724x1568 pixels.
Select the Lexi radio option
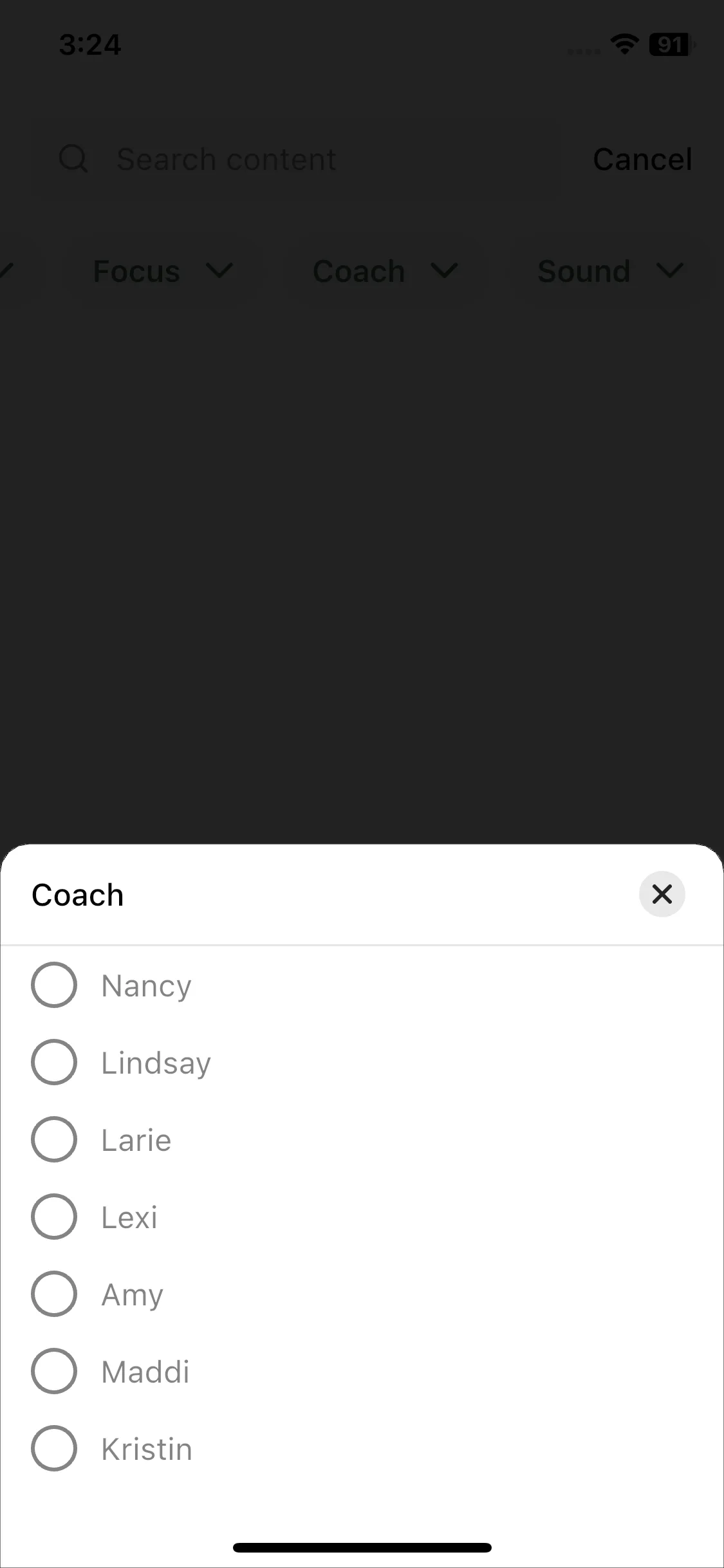pos(54,1217)
